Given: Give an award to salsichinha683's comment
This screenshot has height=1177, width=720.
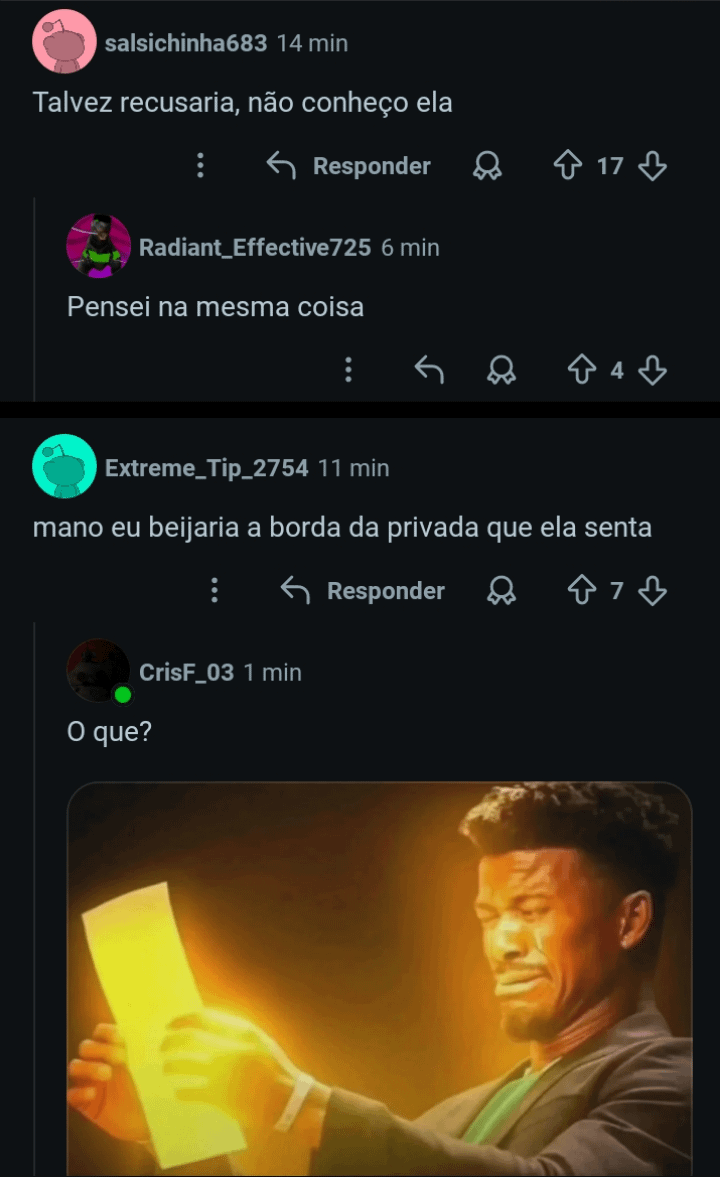Looking at the screenshot, I should pyautogui.click(x=487, y=166).
